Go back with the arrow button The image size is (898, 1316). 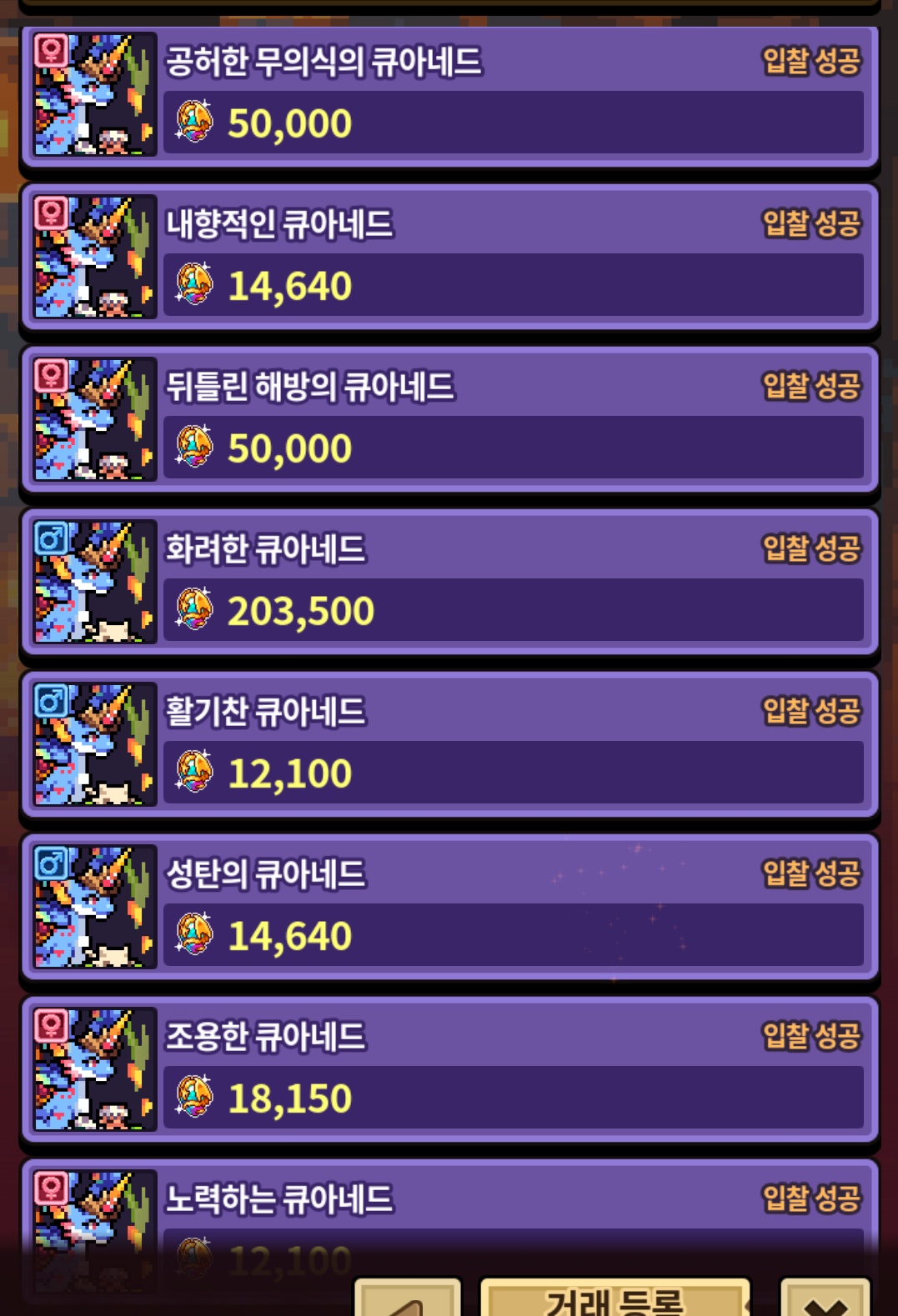[408, 1300]
